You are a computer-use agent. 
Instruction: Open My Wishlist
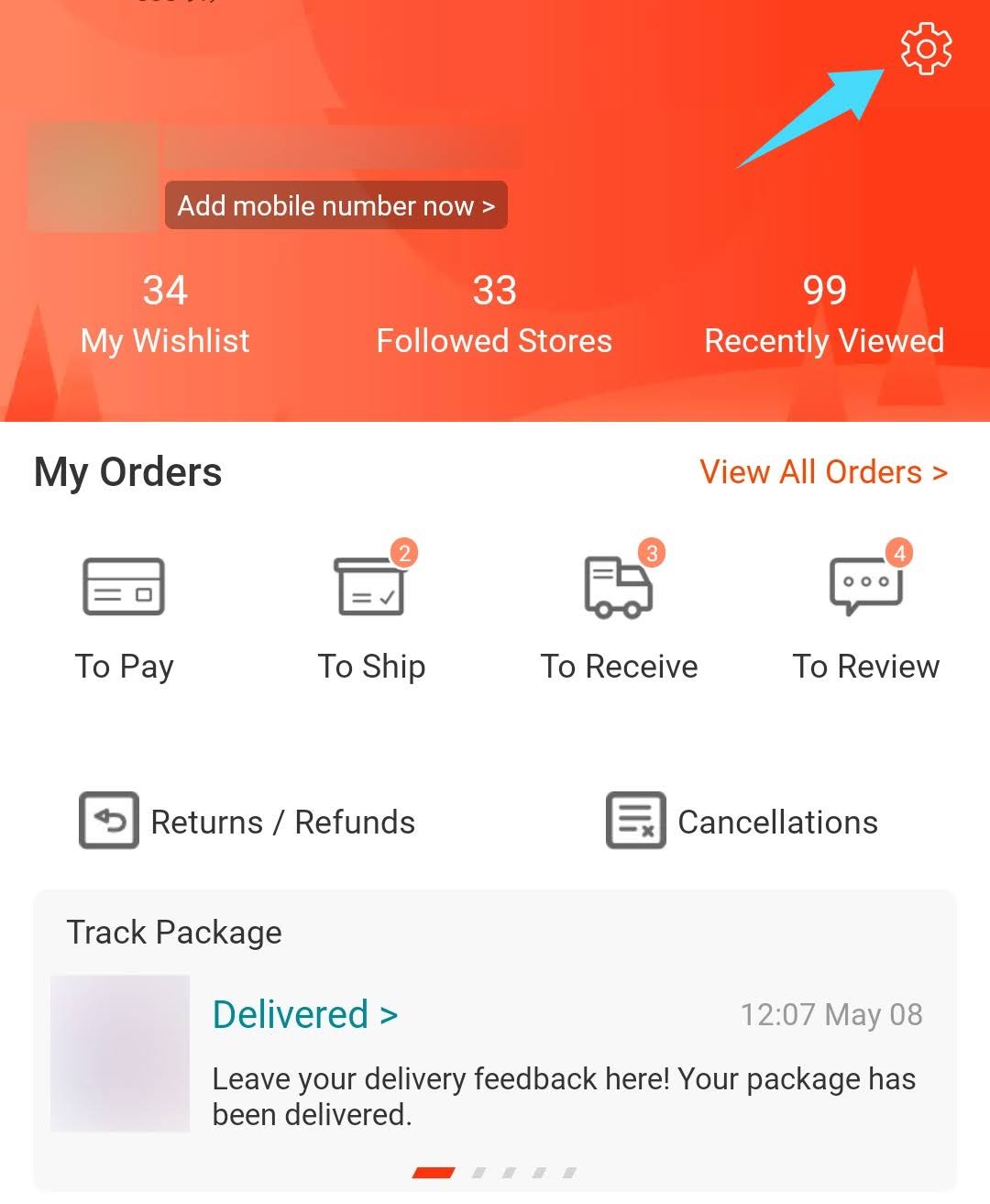pyautogui.click(x=165, y=315)
